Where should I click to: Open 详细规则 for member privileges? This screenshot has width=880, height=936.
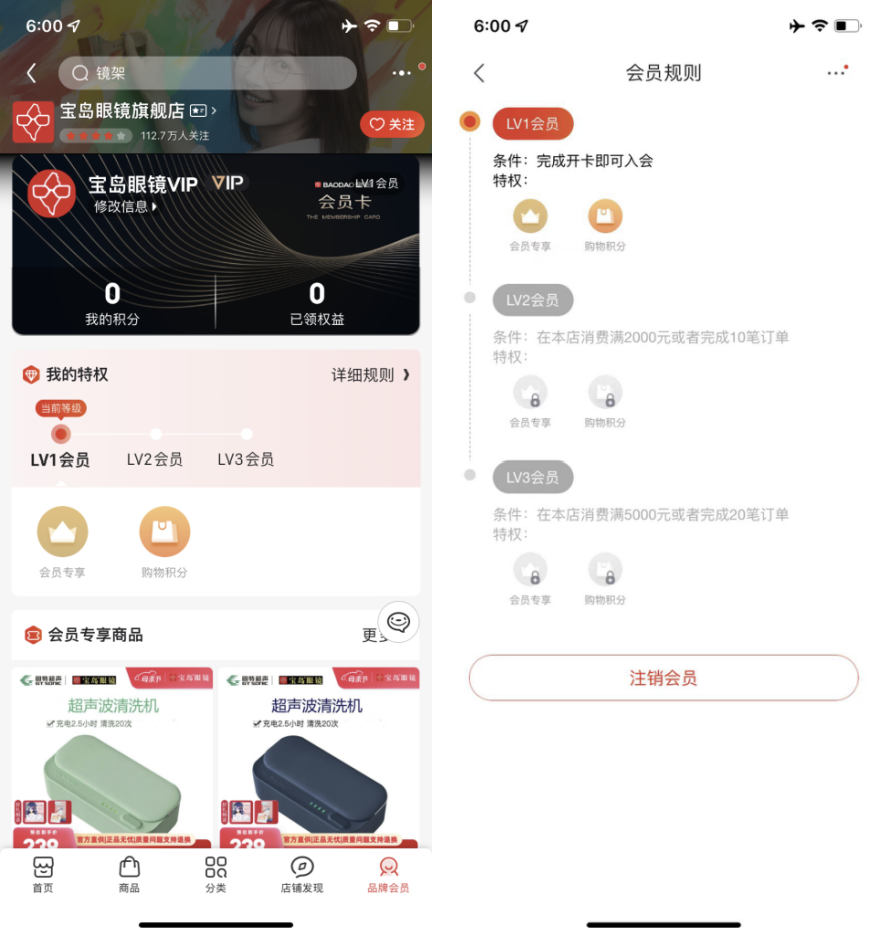[x=370, y=375]
